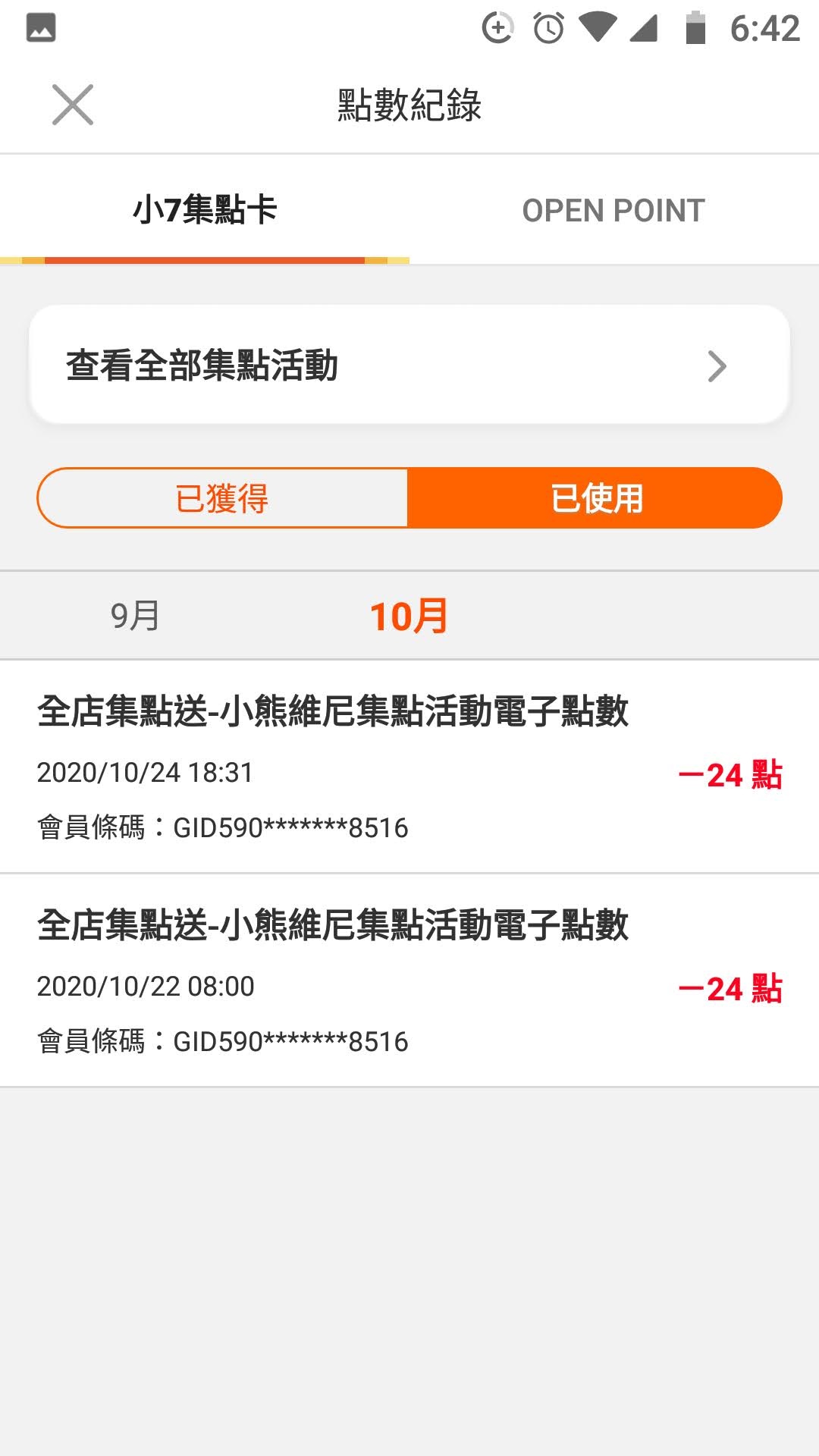Show 已獲得 points
The width and height of the screenshot is (819, 1456).
pos(222,498)
